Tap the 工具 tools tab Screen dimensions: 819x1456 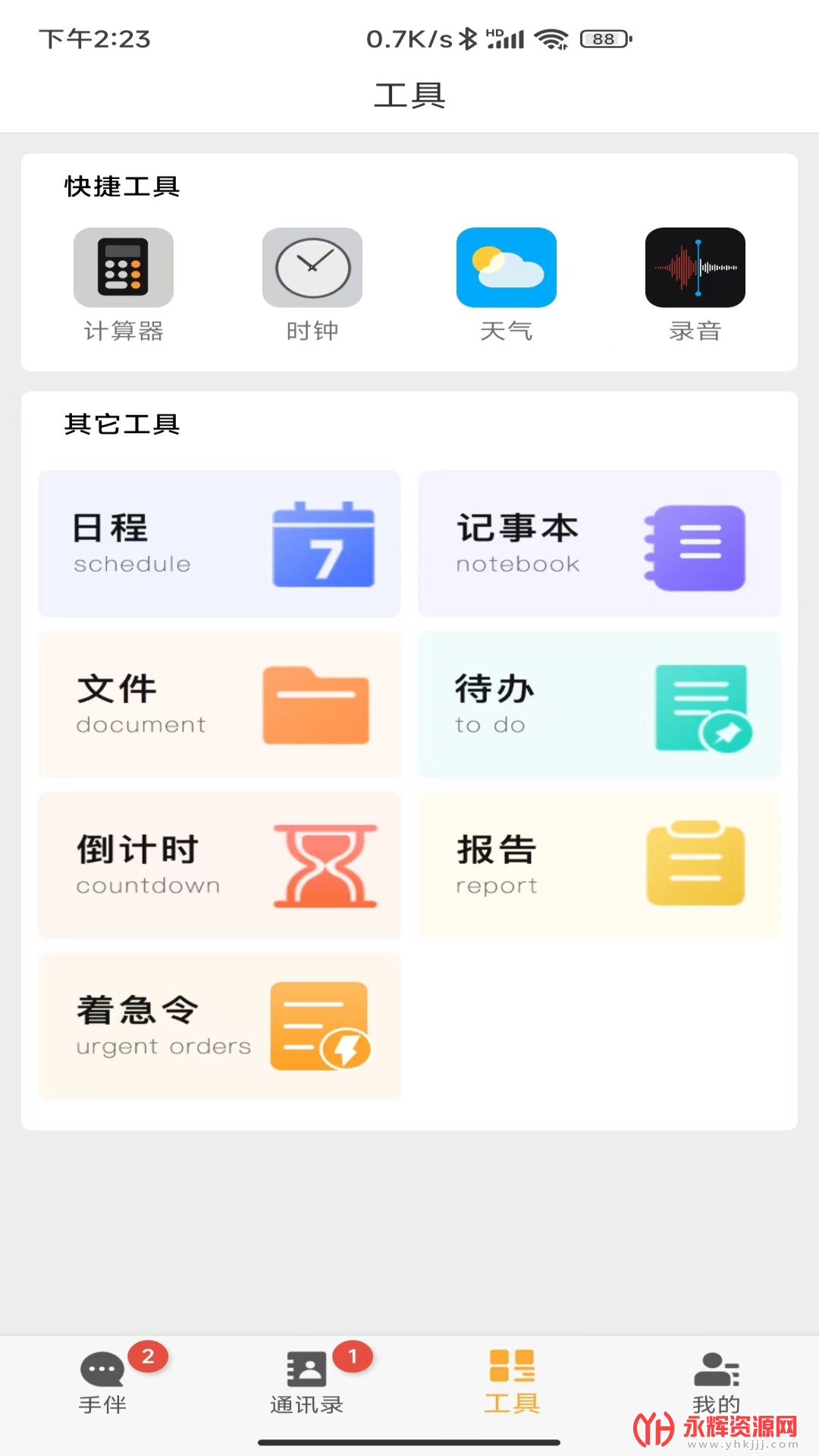(x=512, y=1382)
